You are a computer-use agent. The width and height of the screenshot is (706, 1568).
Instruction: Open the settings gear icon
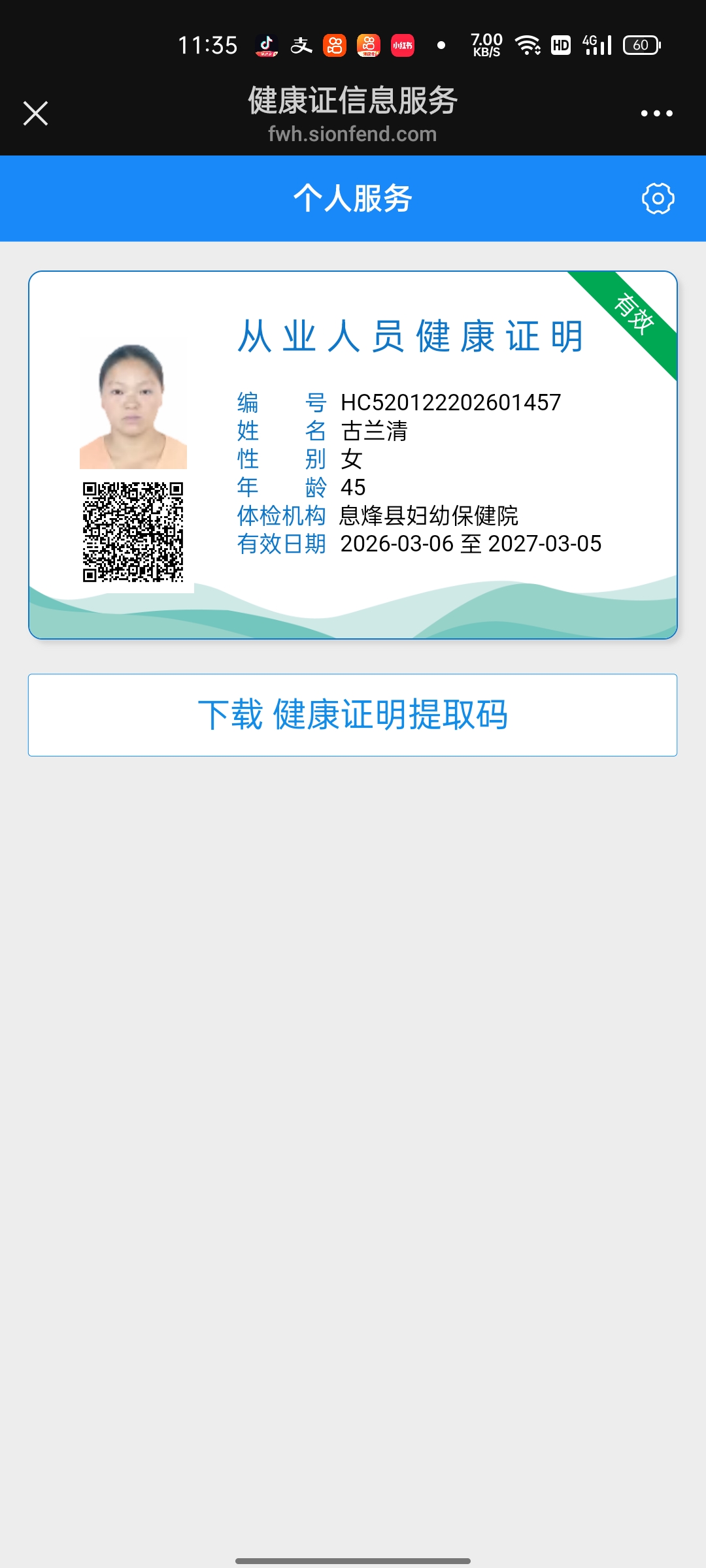[x=658, y=198]
